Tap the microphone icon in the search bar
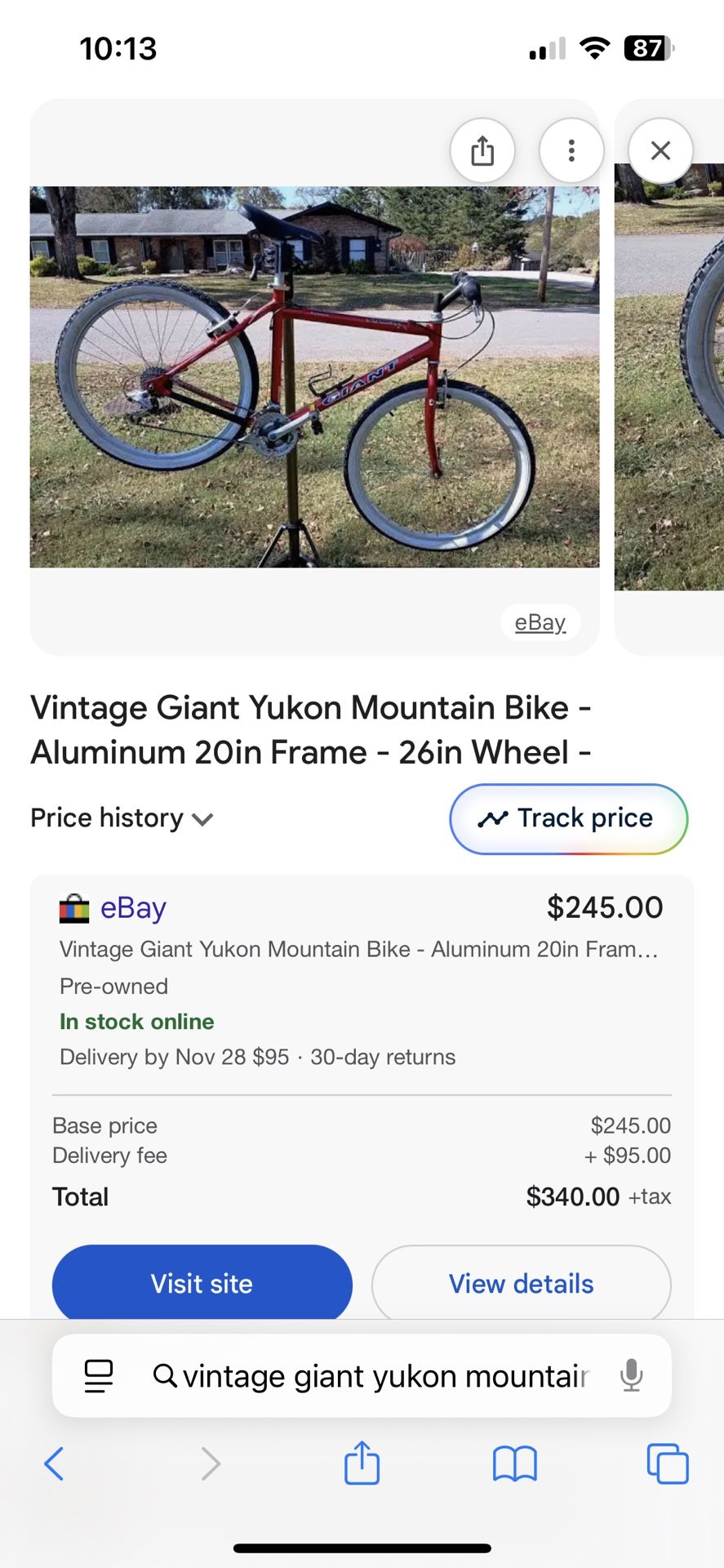This screenshot has height=1568, width=724. (630, 1376)
